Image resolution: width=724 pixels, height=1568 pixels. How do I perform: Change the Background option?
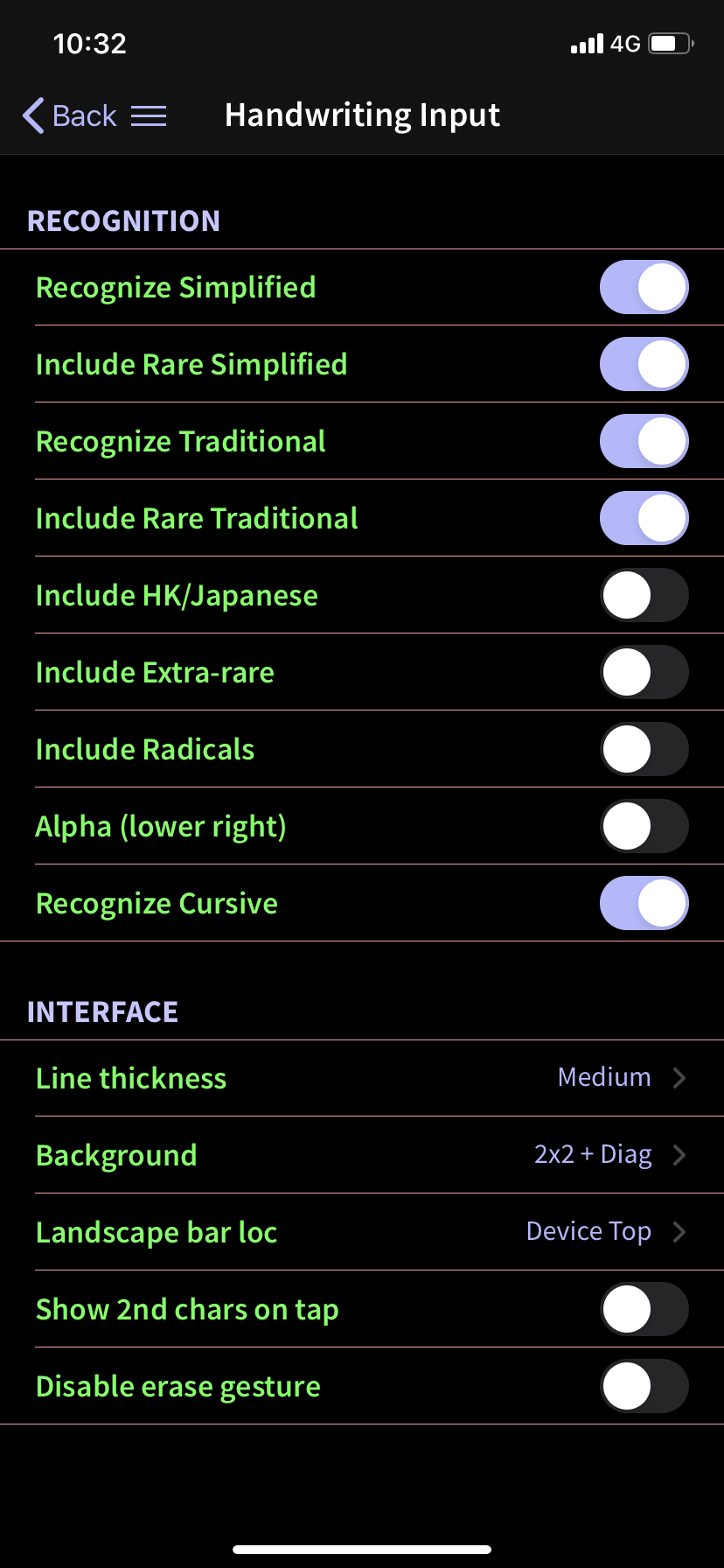coord(362,1155)
